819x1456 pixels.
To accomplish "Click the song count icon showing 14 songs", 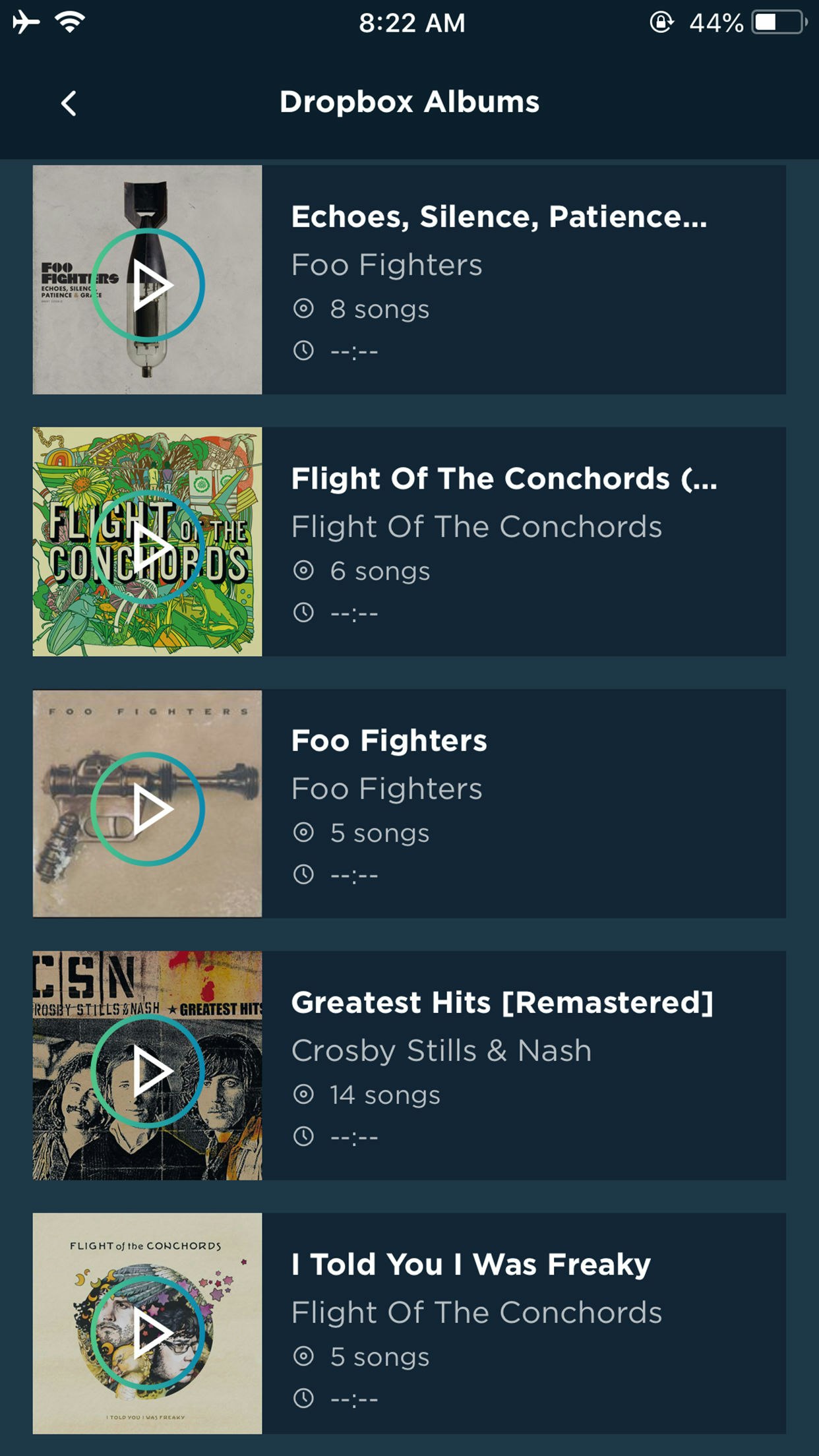I will click(x=304, y=1095).
